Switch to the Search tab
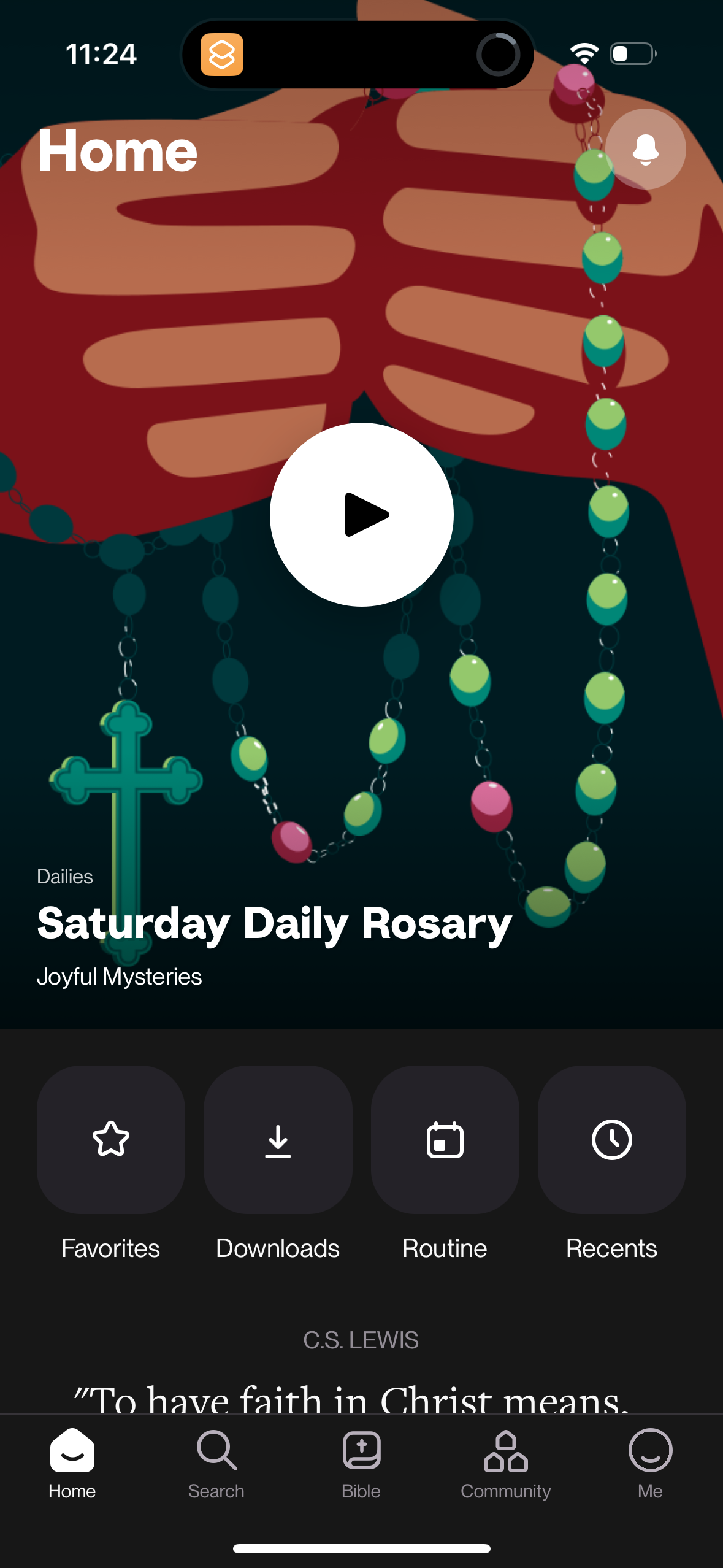The image size is (723, 1568). [x=216, y=1464]
